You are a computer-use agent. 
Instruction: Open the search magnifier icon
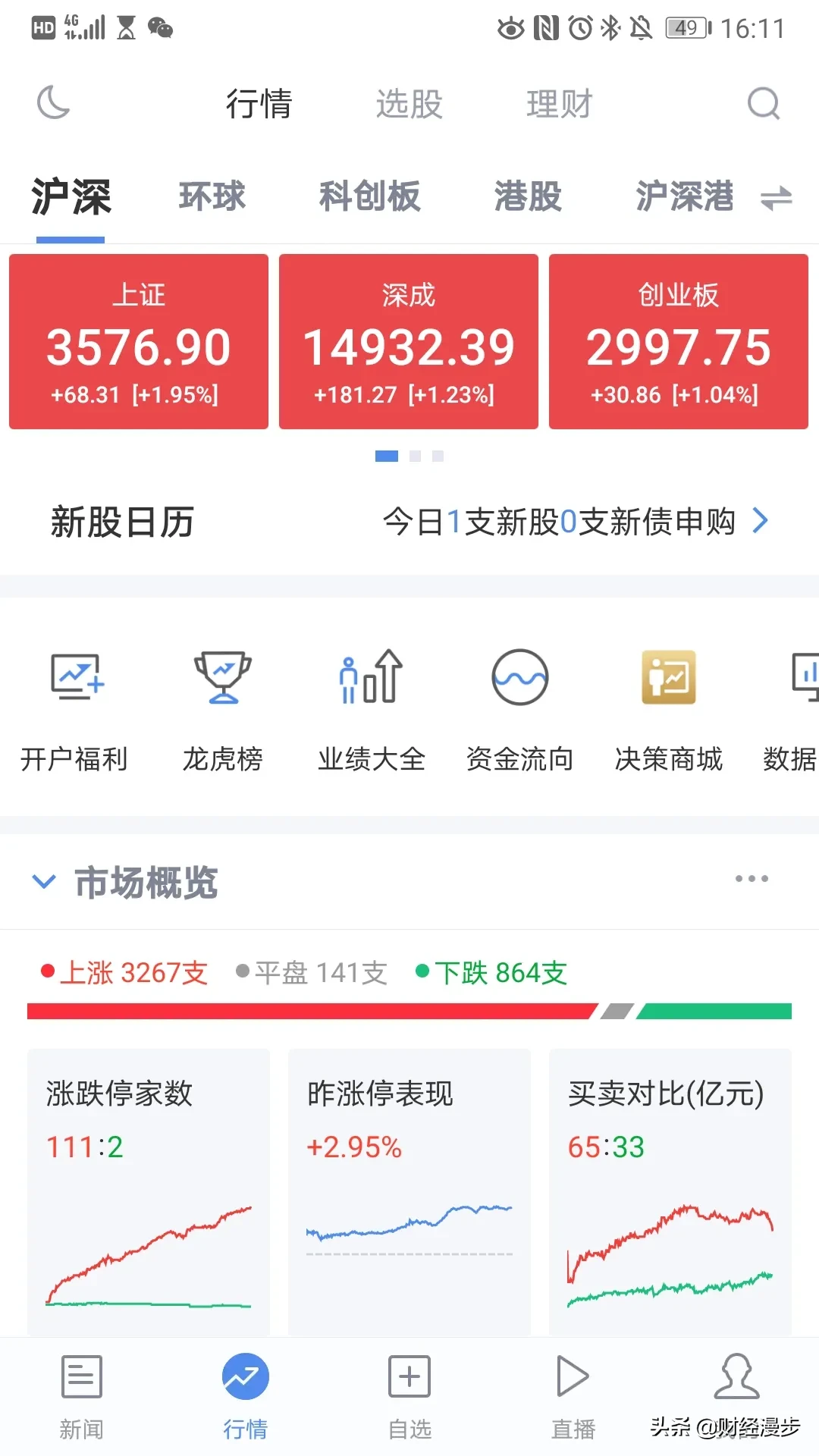(763, 103)
